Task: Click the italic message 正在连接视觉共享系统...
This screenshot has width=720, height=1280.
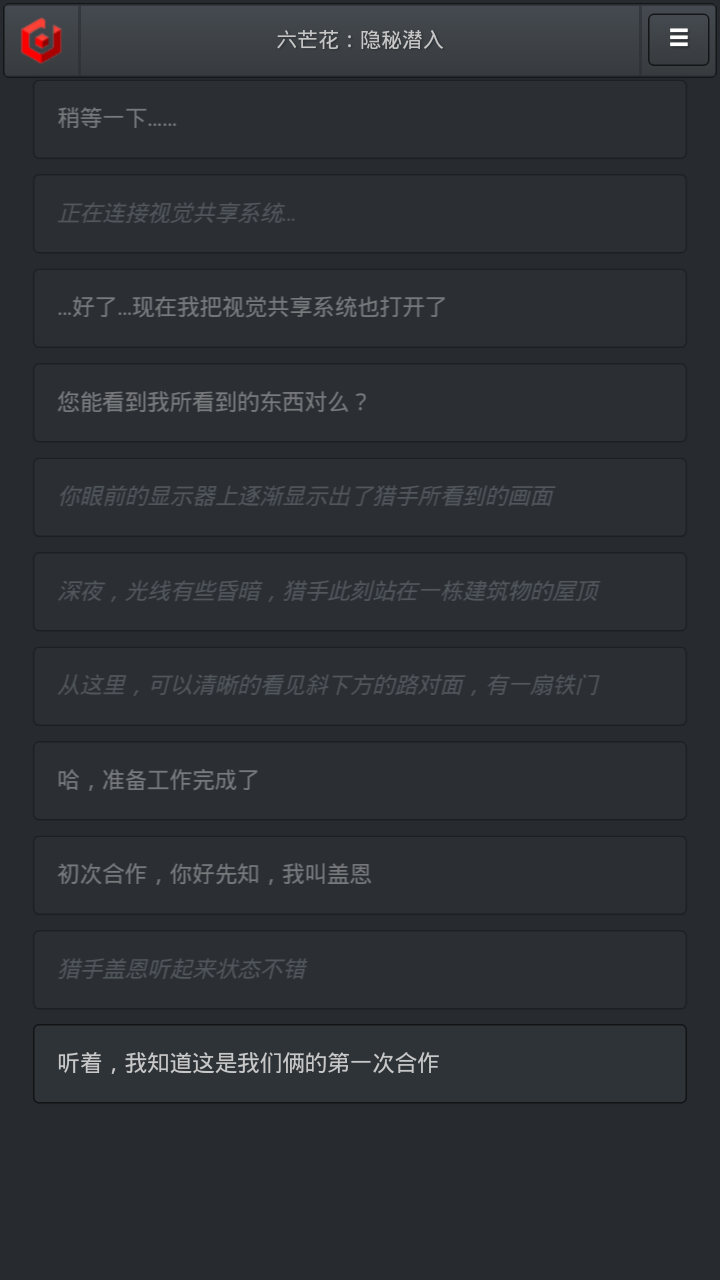Action: [x=360, y=213]
